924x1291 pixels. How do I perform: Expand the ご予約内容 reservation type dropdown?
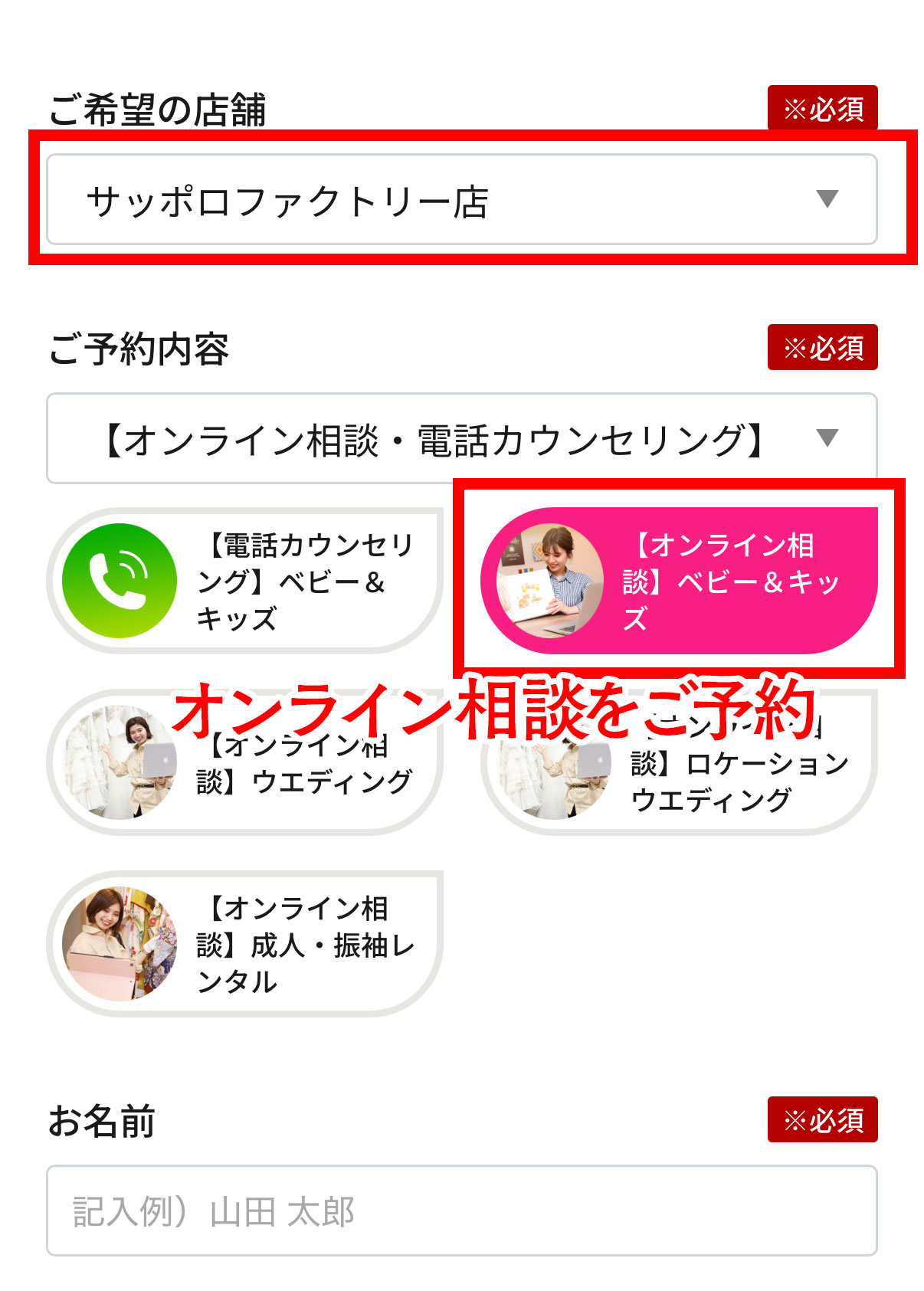click(x=461, y=439)
